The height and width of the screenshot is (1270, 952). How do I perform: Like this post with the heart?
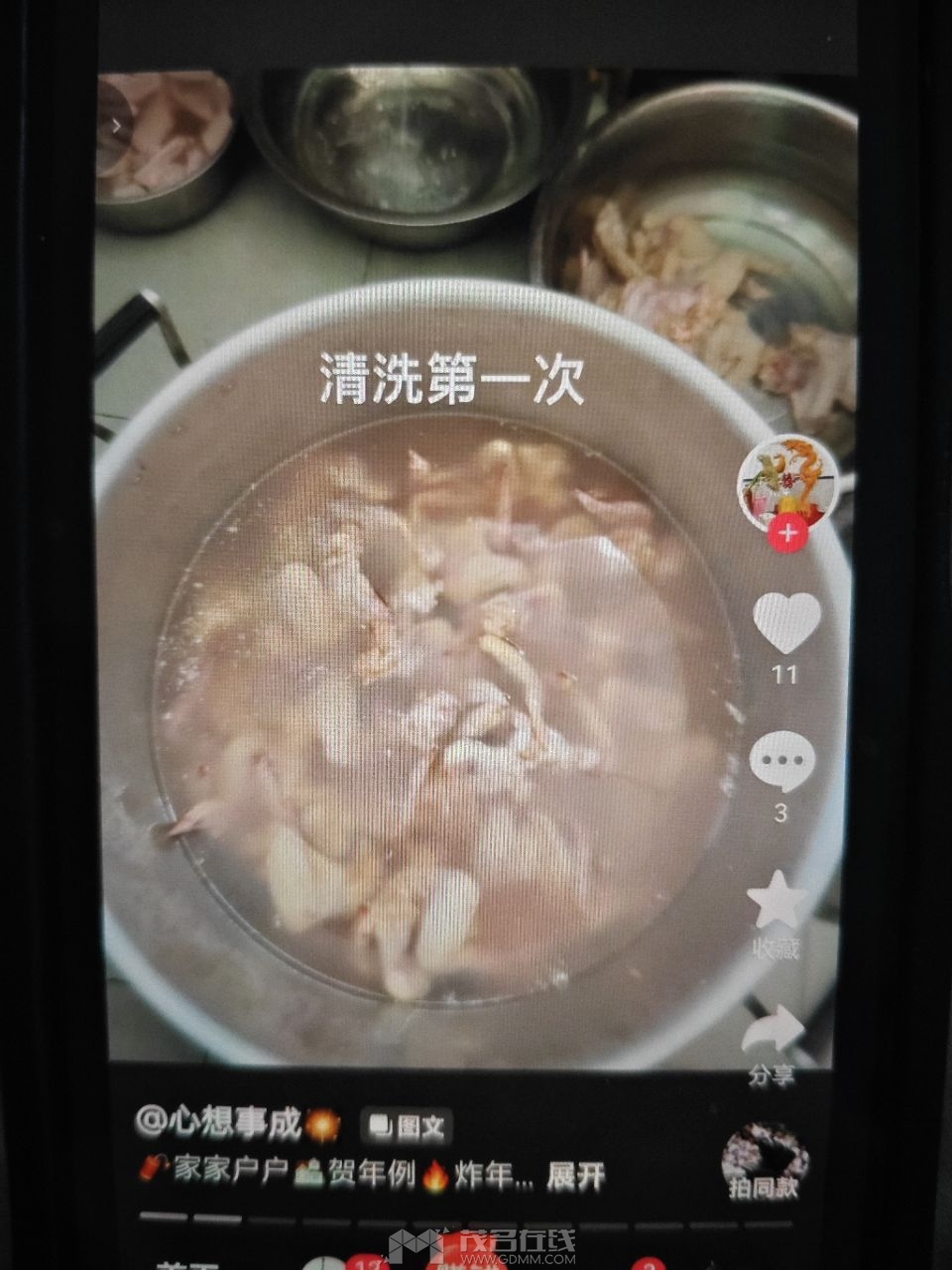click(786, 620)
